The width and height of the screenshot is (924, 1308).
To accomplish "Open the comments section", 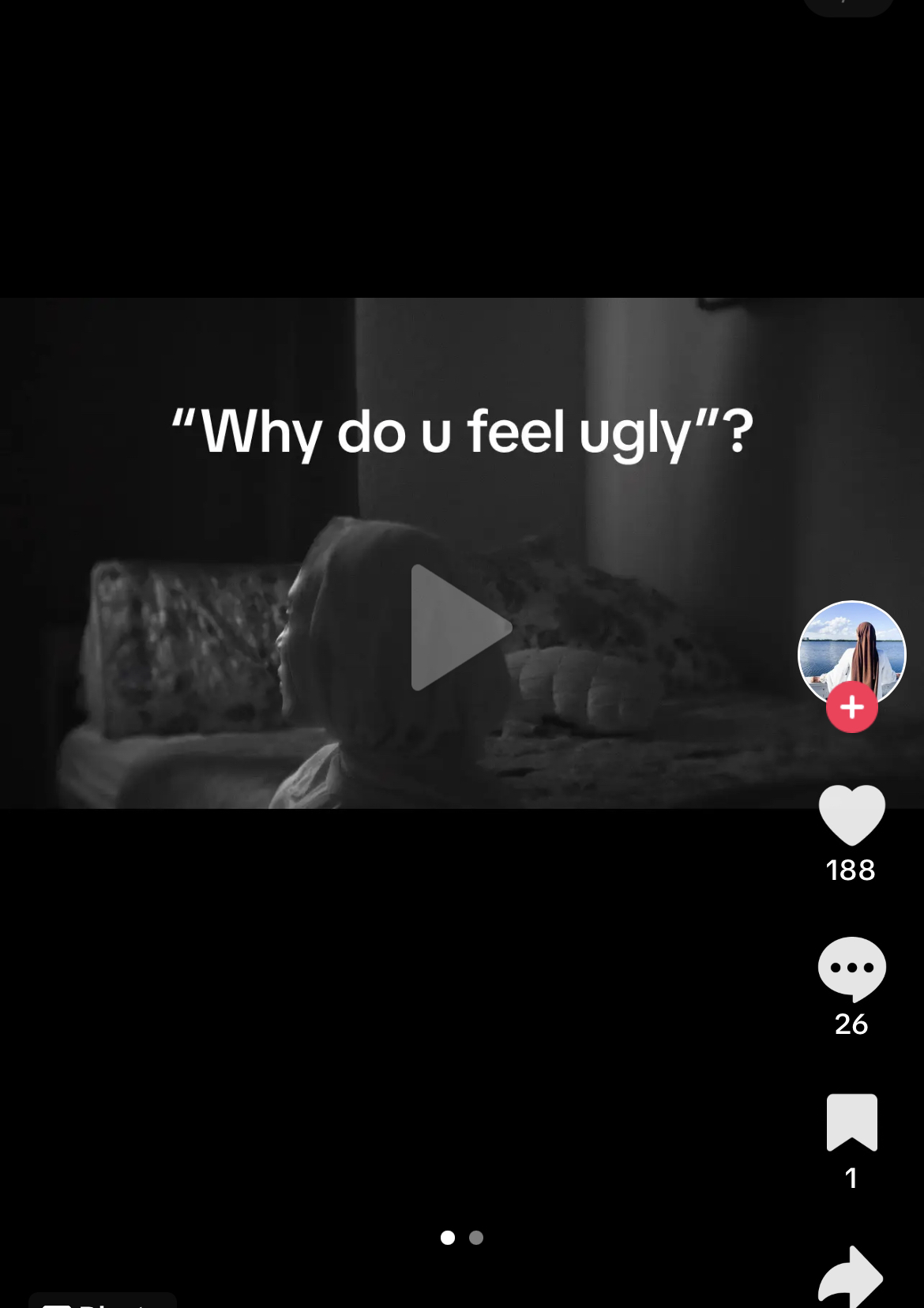I will pyautogui.click(x=851, y=968).
